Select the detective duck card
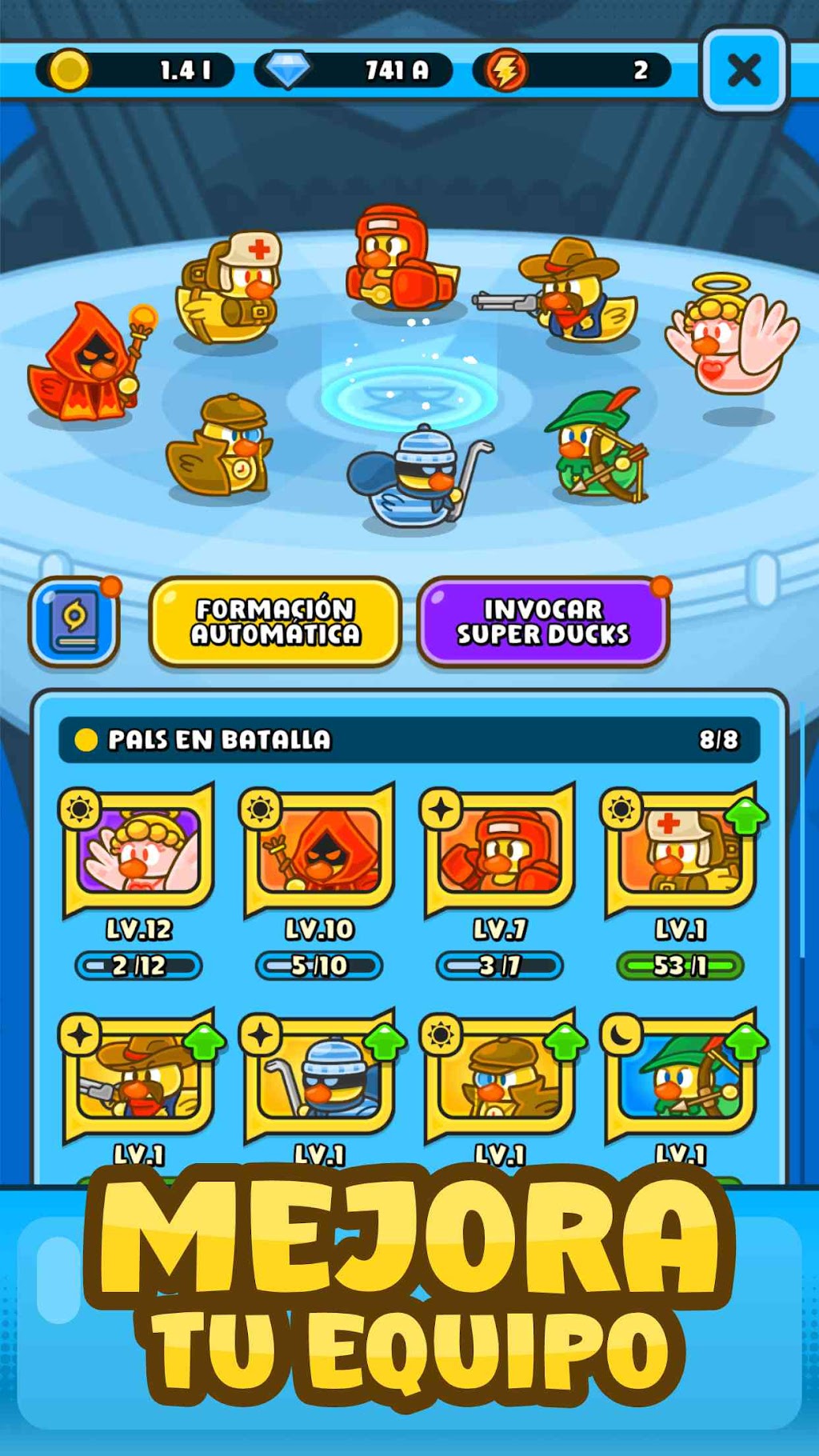 tap(499, 1076)
